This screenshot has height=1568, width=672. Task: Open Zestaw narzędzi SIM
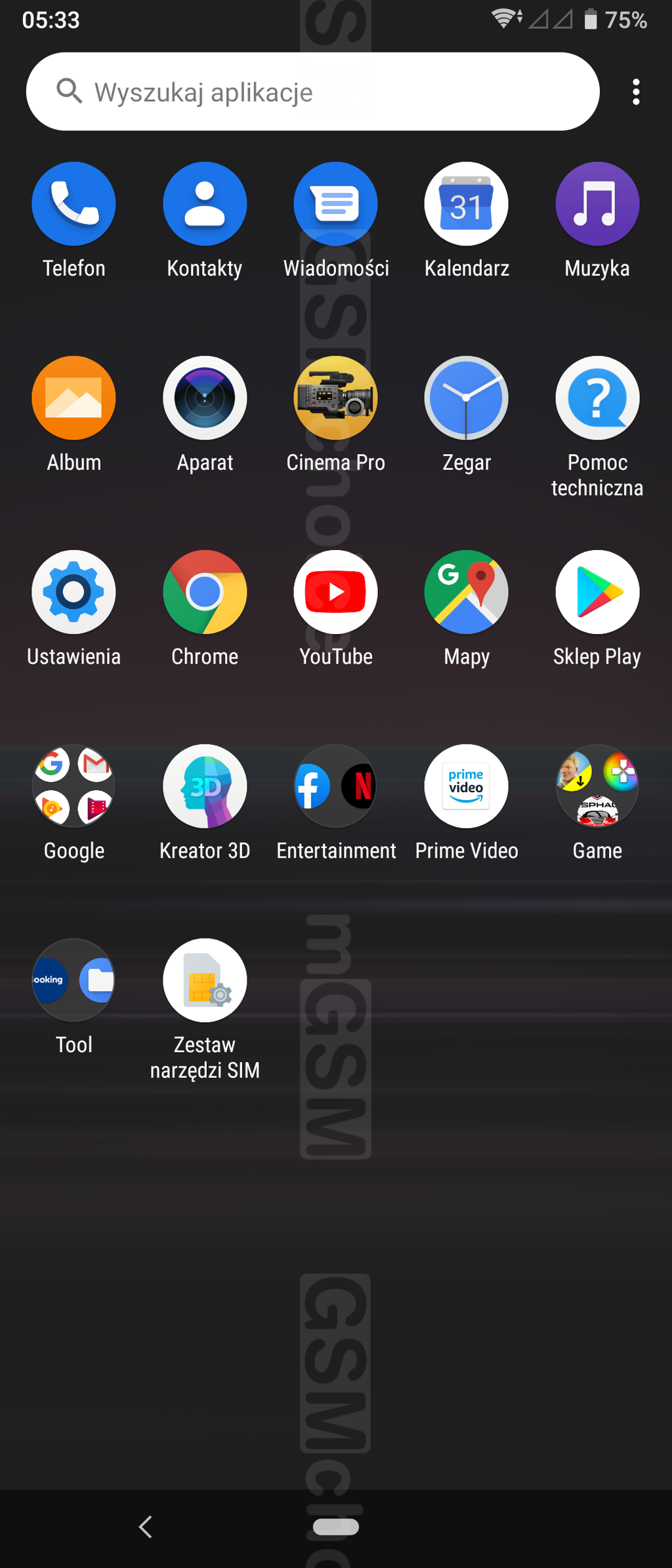205,980
